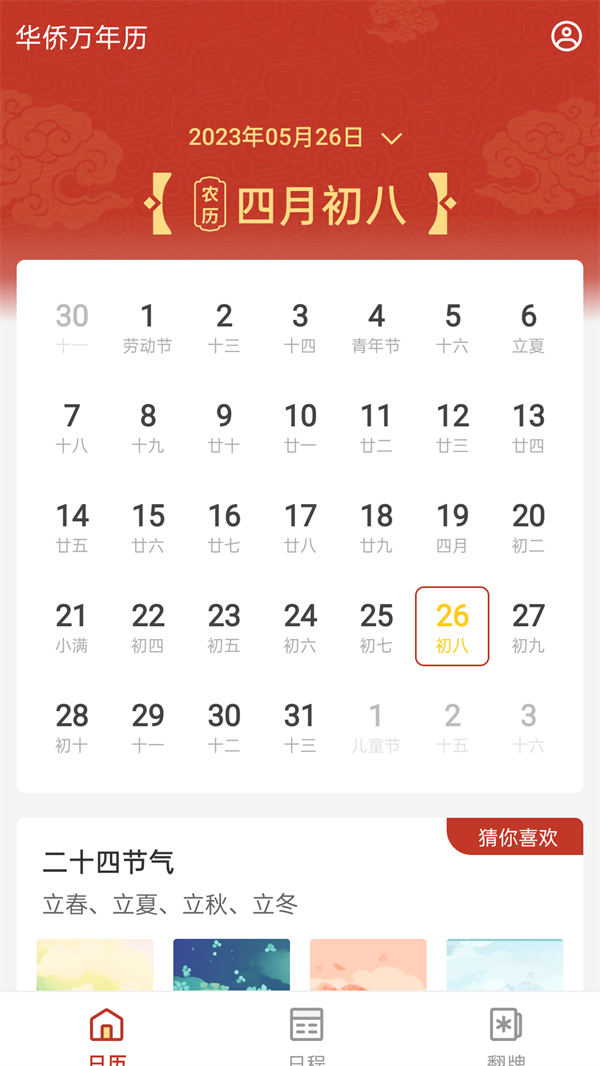Open the 二十四节气 card
This screenshot has width=600, height=1066.
click(170, 882)
